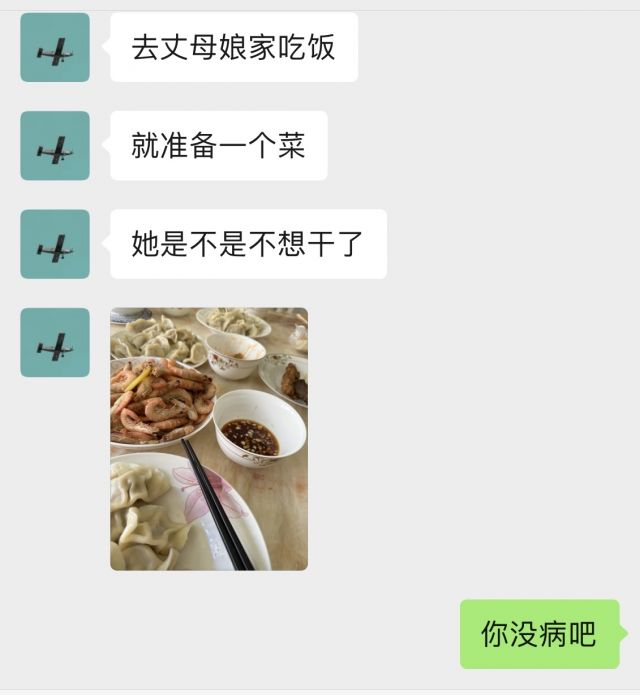Open sender's avatar beside 去丈母娘家吃饭
The height and width of the screenshot is (695, 640).
pyautogui.click(x=55, y=47)
